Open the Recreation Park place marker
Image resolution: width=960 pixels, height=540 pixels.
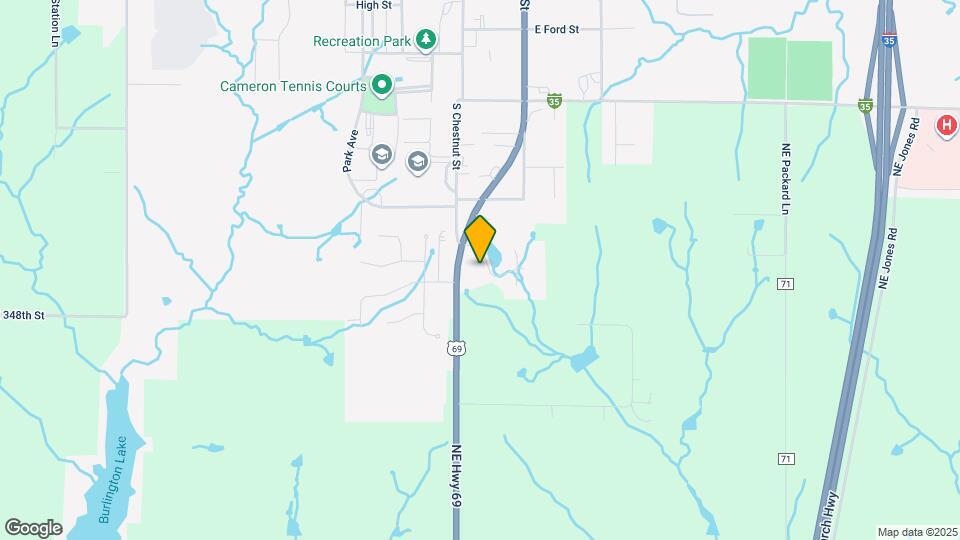tap(427, 40)
